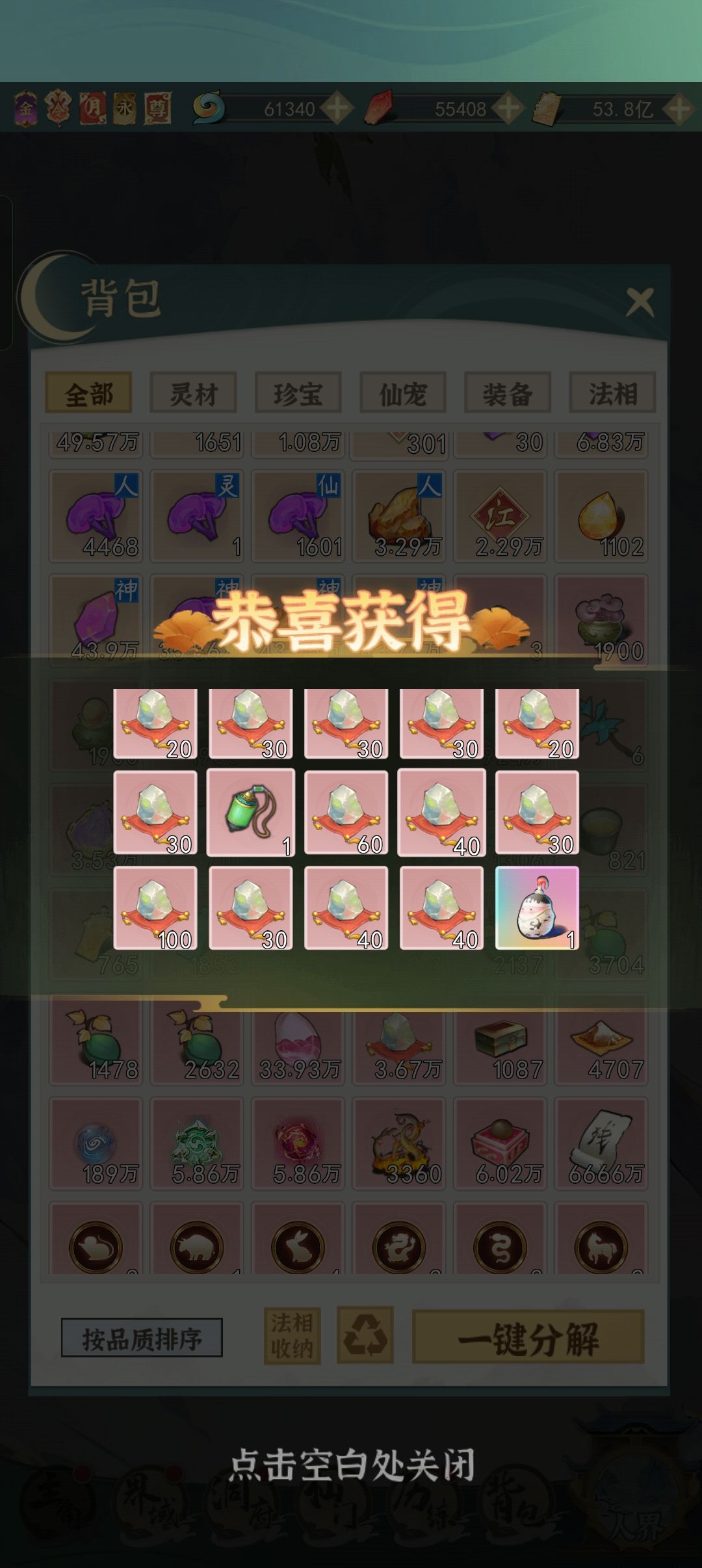Open 法相收纳 storage

click(292, 1336)
